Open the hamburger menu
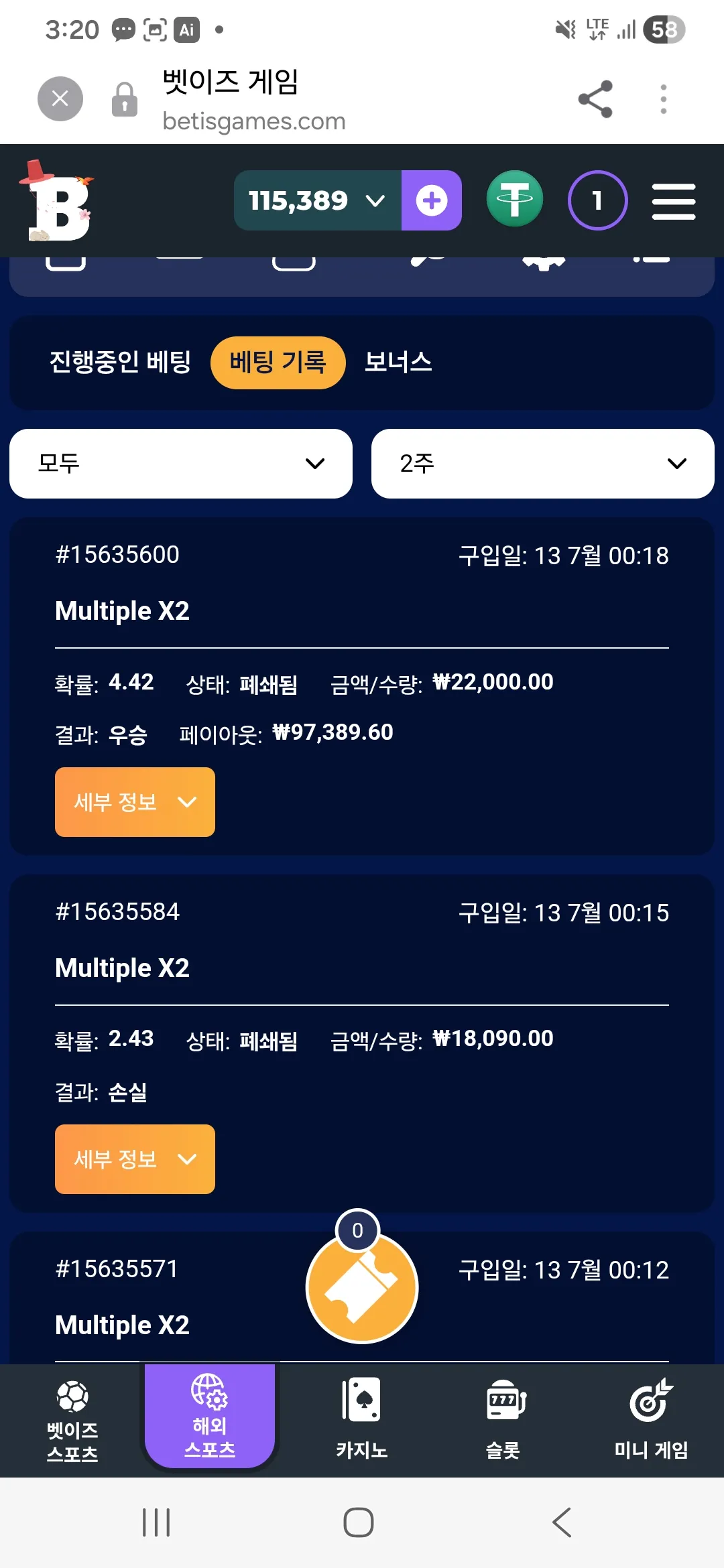Viewport: 724px width, 1568px height. [x=674, y=201]
